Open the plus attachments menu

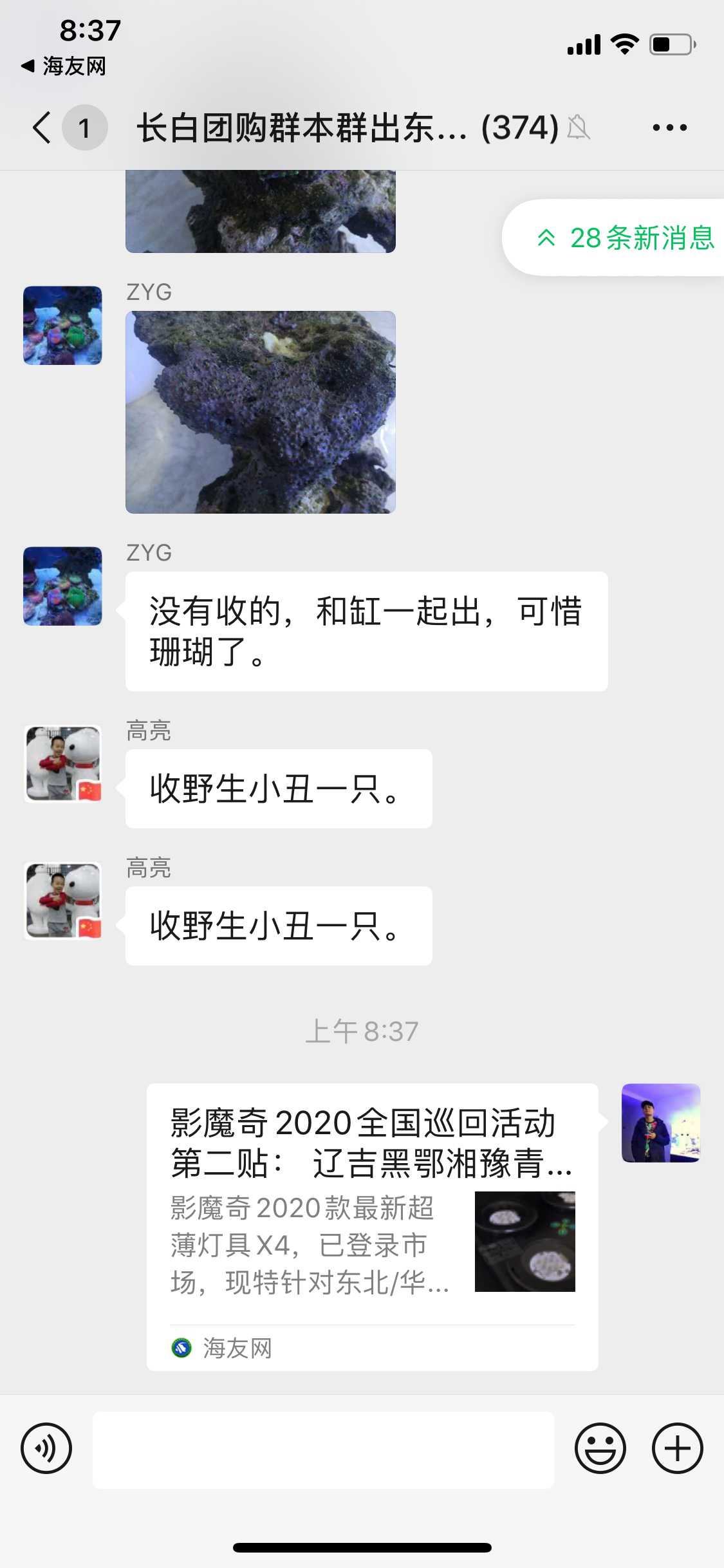(x=677, y=1448)
